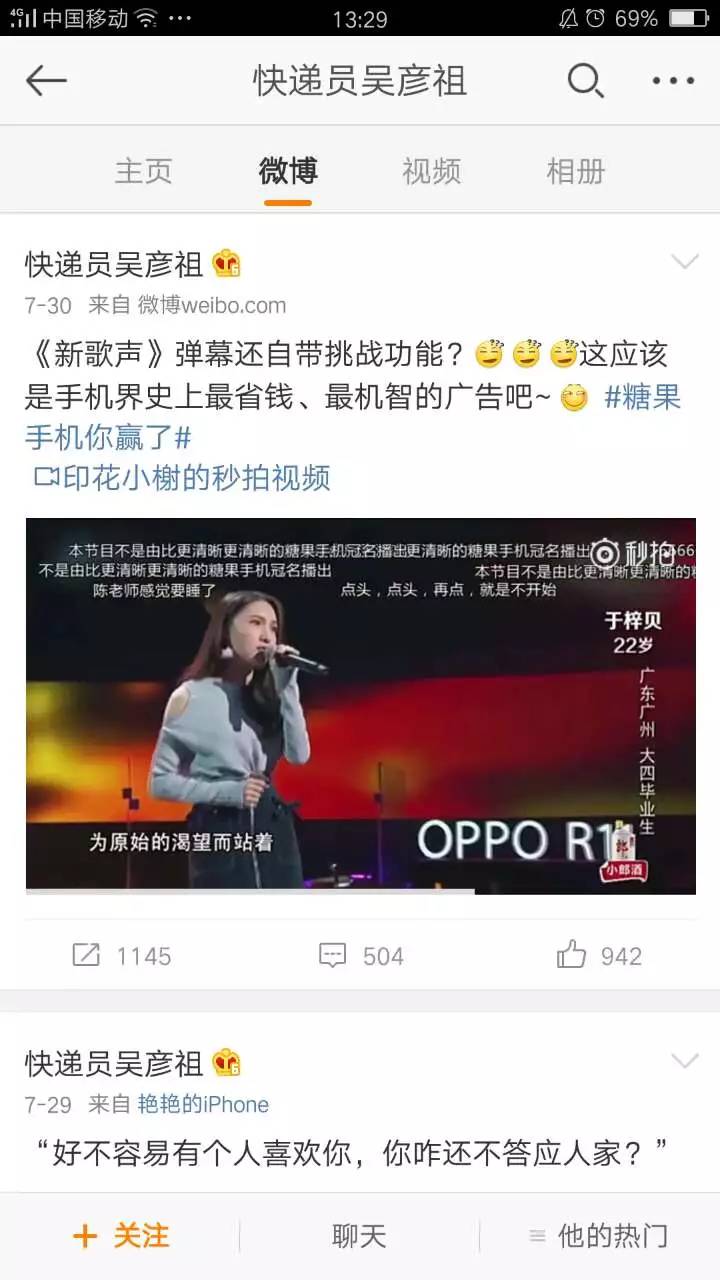Screen dimensions: 720x1280
Task: Repost the post with 1145 reposts
Action: (122, 956)
